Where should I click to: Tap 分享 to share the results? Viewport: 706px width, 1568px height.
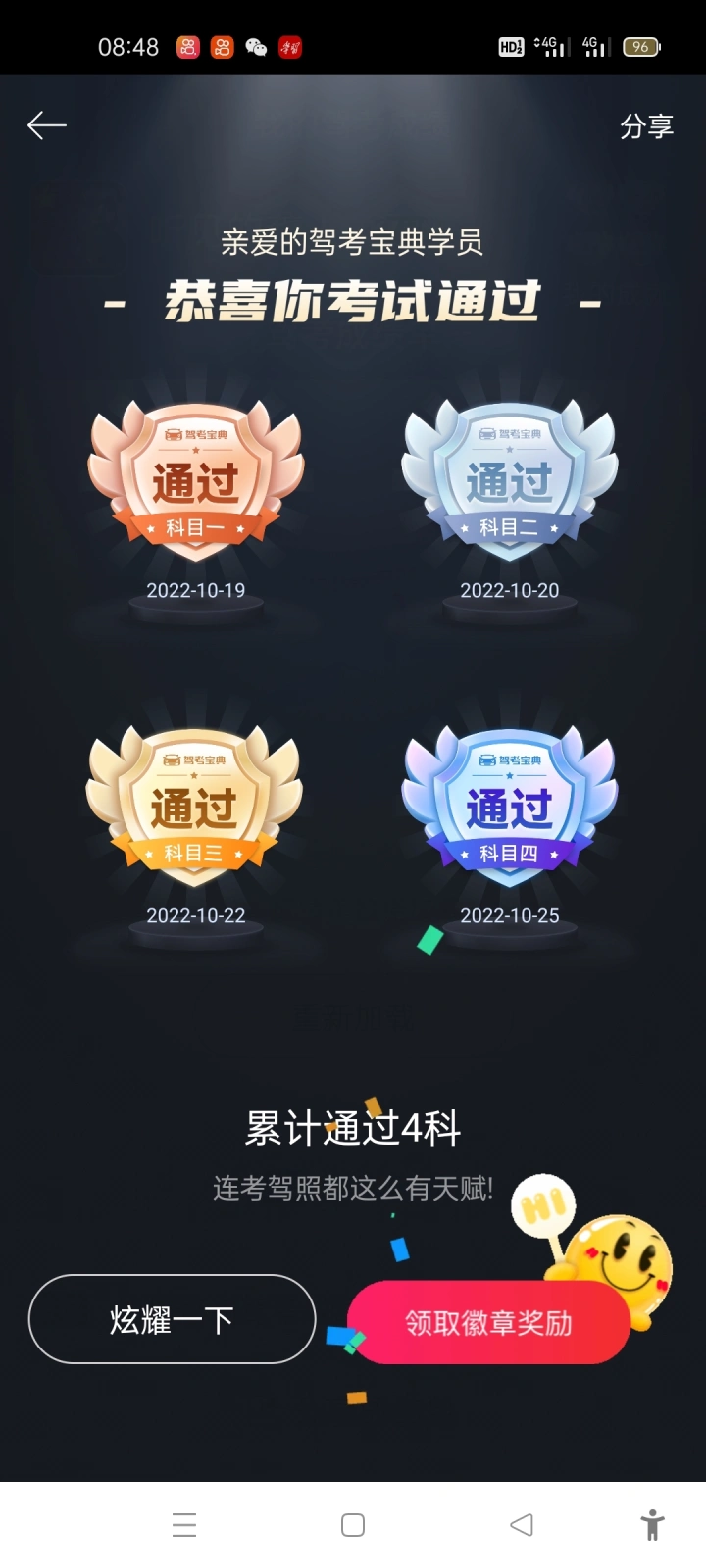point(646,126)
